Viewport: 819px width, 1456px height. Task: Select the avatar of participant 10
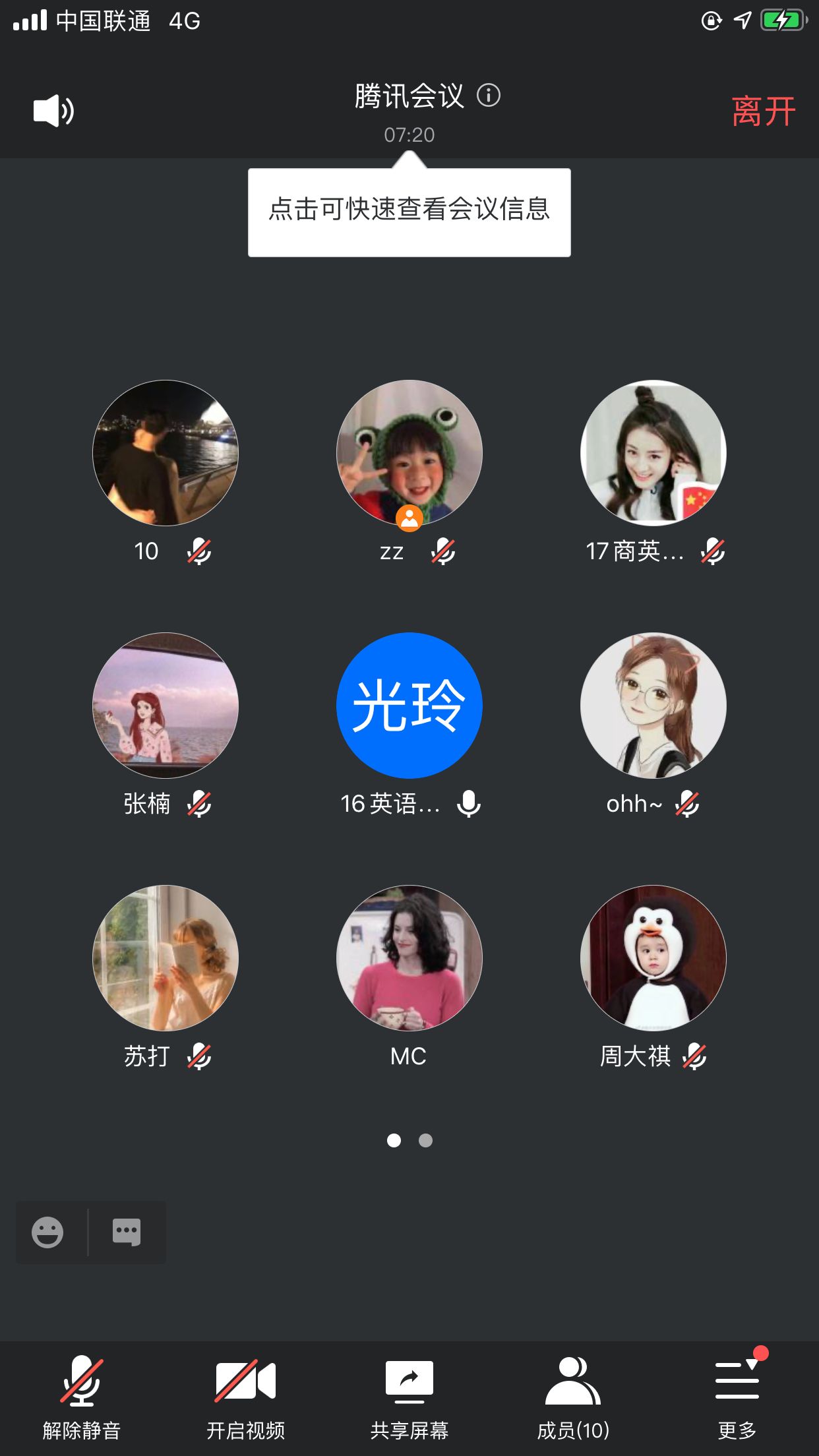click(x=166, y=453)
